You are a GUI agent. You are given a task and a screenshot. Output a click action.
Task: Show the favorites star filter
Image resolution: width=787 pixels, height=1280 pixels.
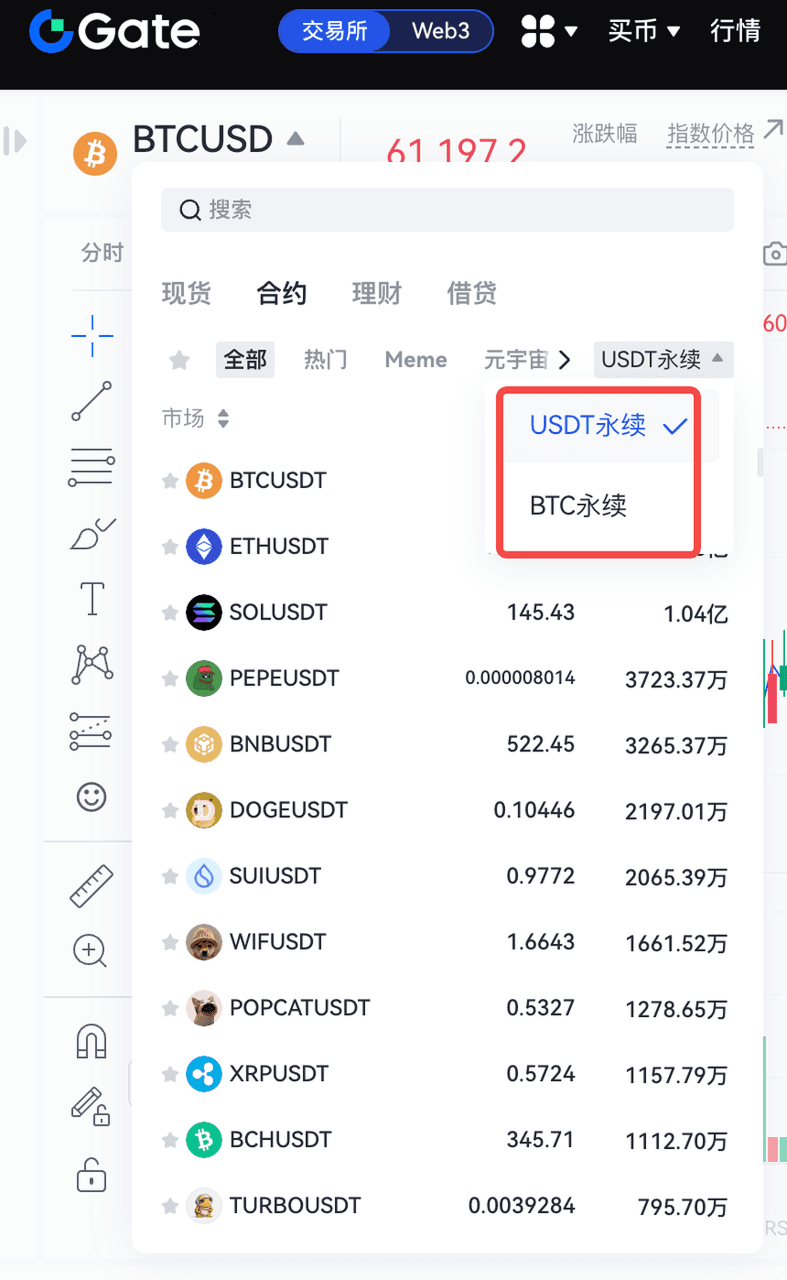tap(179, 360)
